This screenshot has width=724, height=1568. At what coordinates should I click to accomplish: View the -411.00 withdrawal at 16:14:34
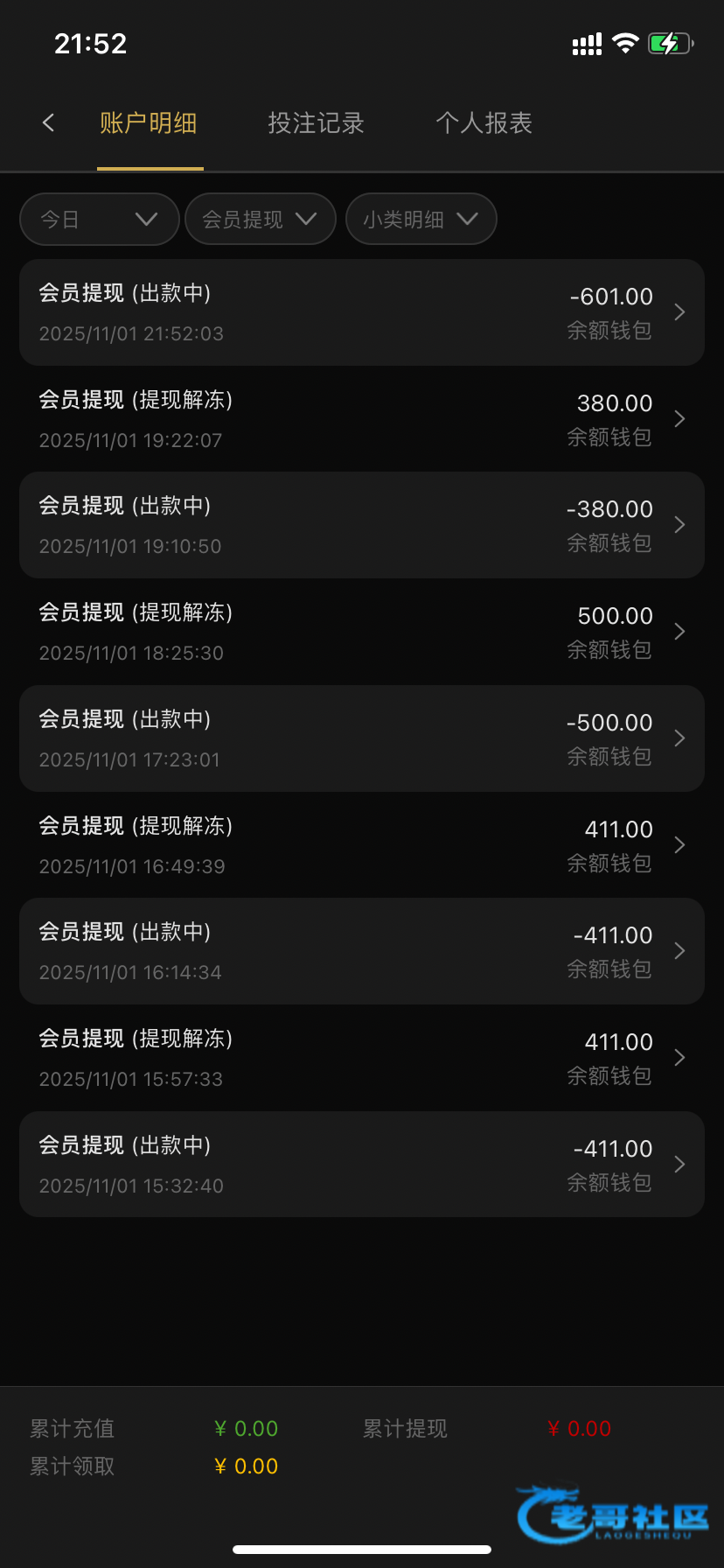(362, 951)
